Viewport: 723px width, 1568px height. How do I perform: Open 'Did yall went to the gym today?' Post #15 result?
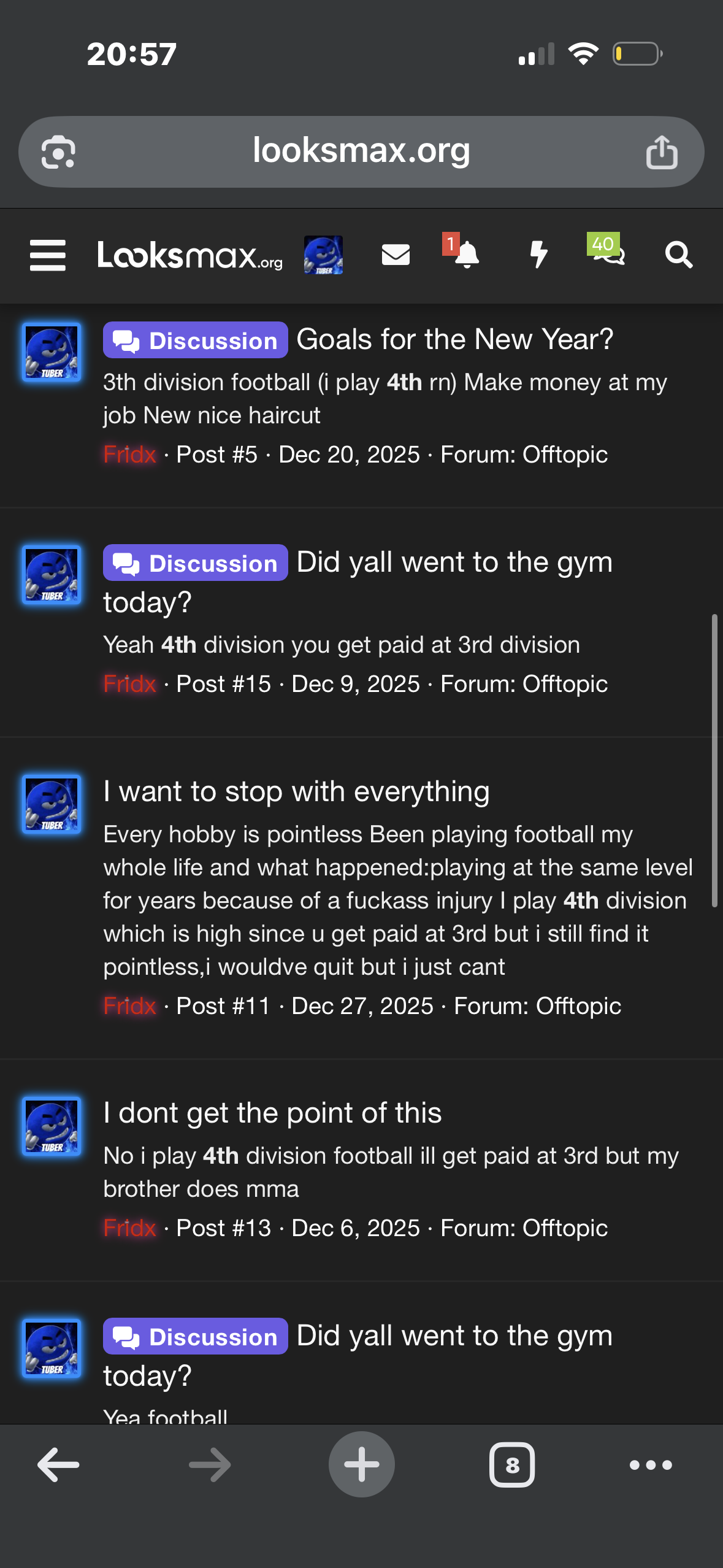454,563
